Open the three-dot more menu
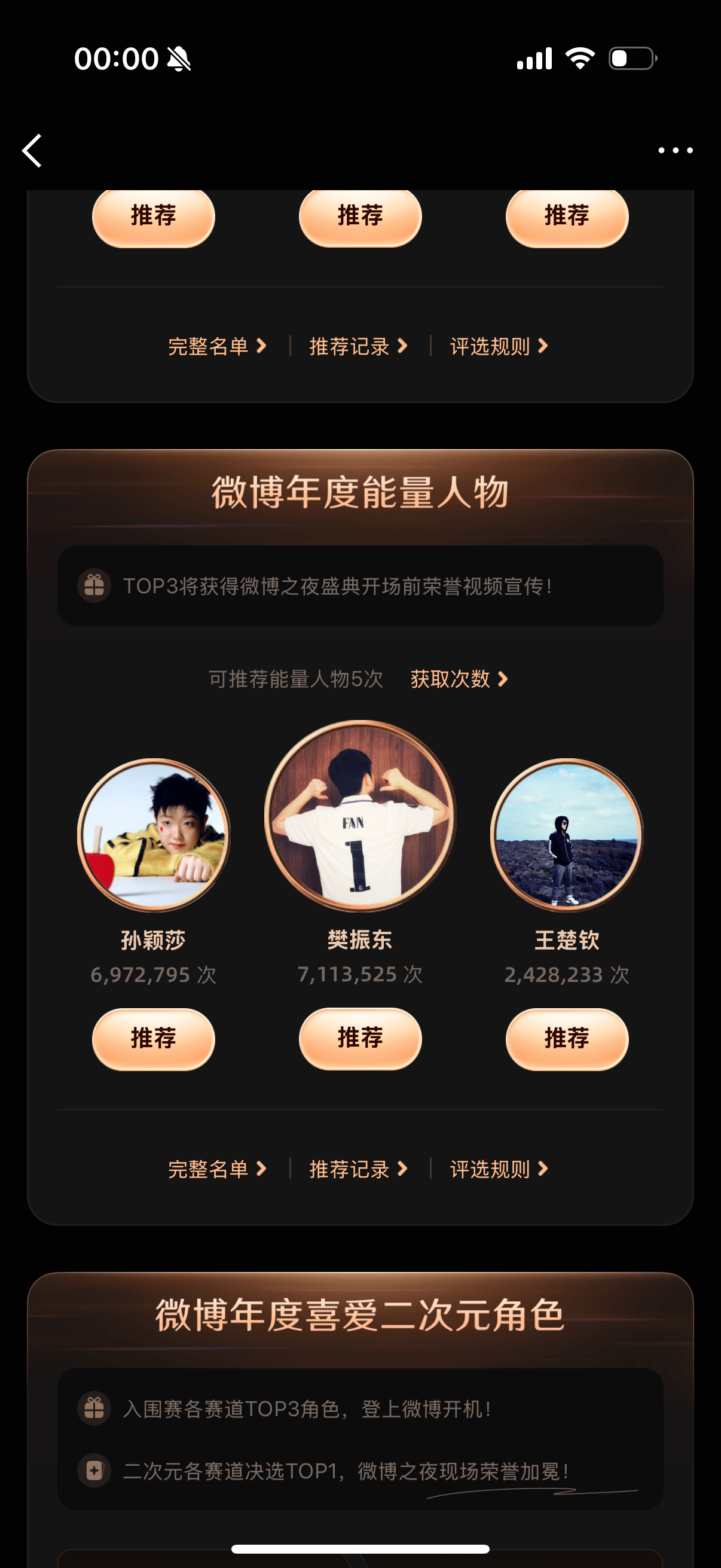 (675, 151)
